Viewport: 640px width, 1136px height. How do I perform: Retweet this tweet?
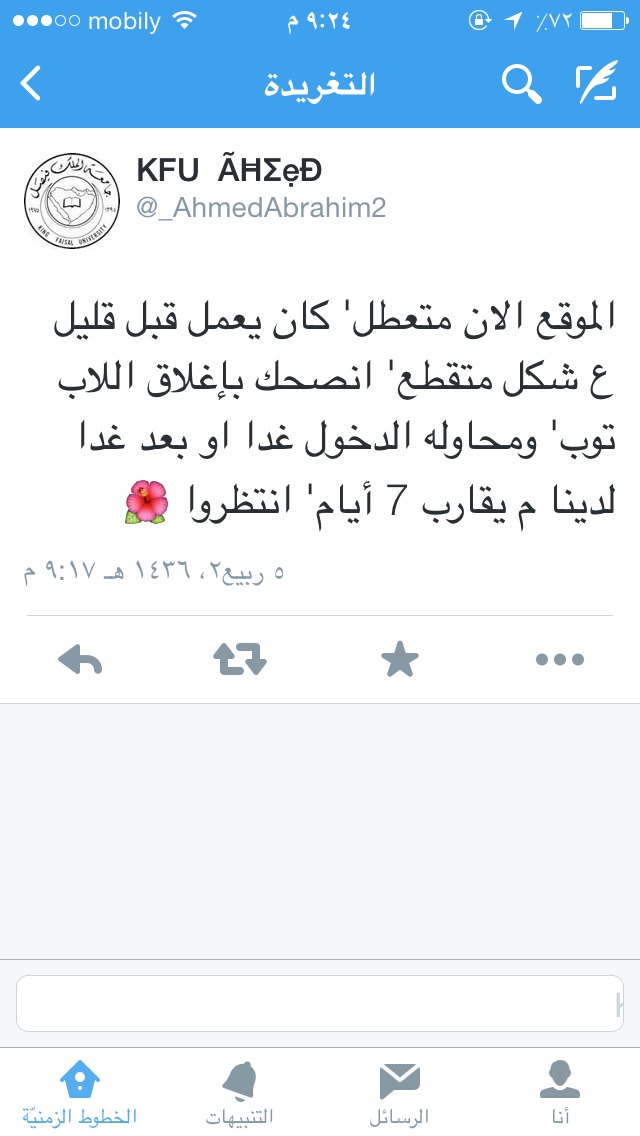pyautogui.click(x=240, y=659)
